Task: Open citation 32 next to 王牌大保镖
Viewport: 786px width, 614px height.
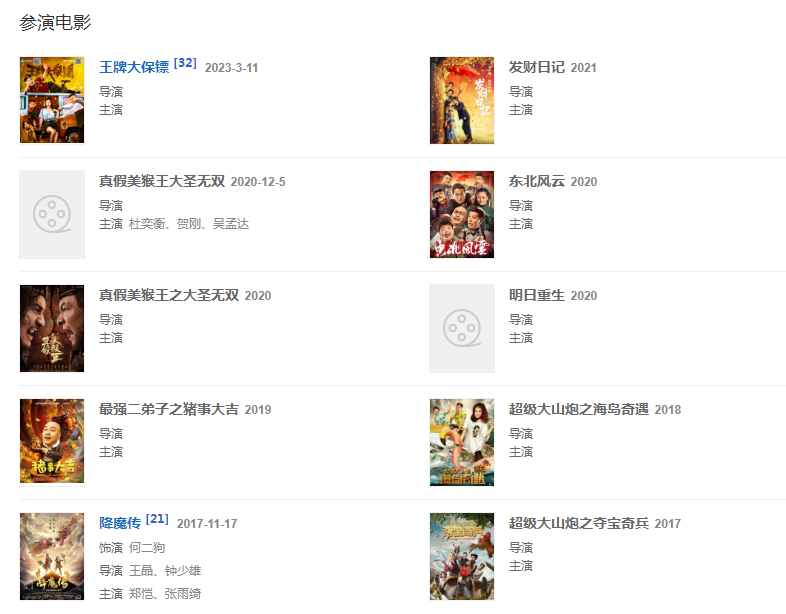Action: click(x=185, y=63)
